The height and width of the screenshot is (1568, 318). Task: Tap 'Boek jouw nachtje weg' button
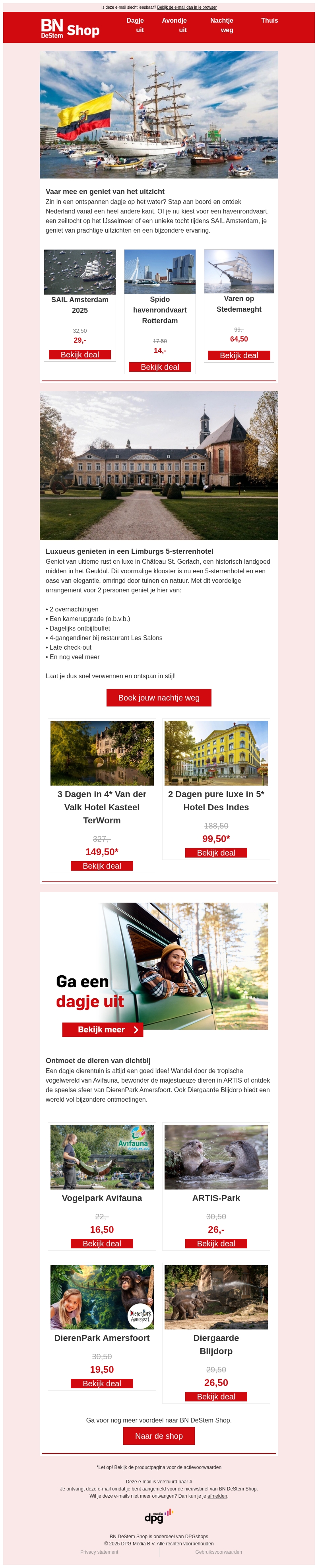tap(159, 698)
